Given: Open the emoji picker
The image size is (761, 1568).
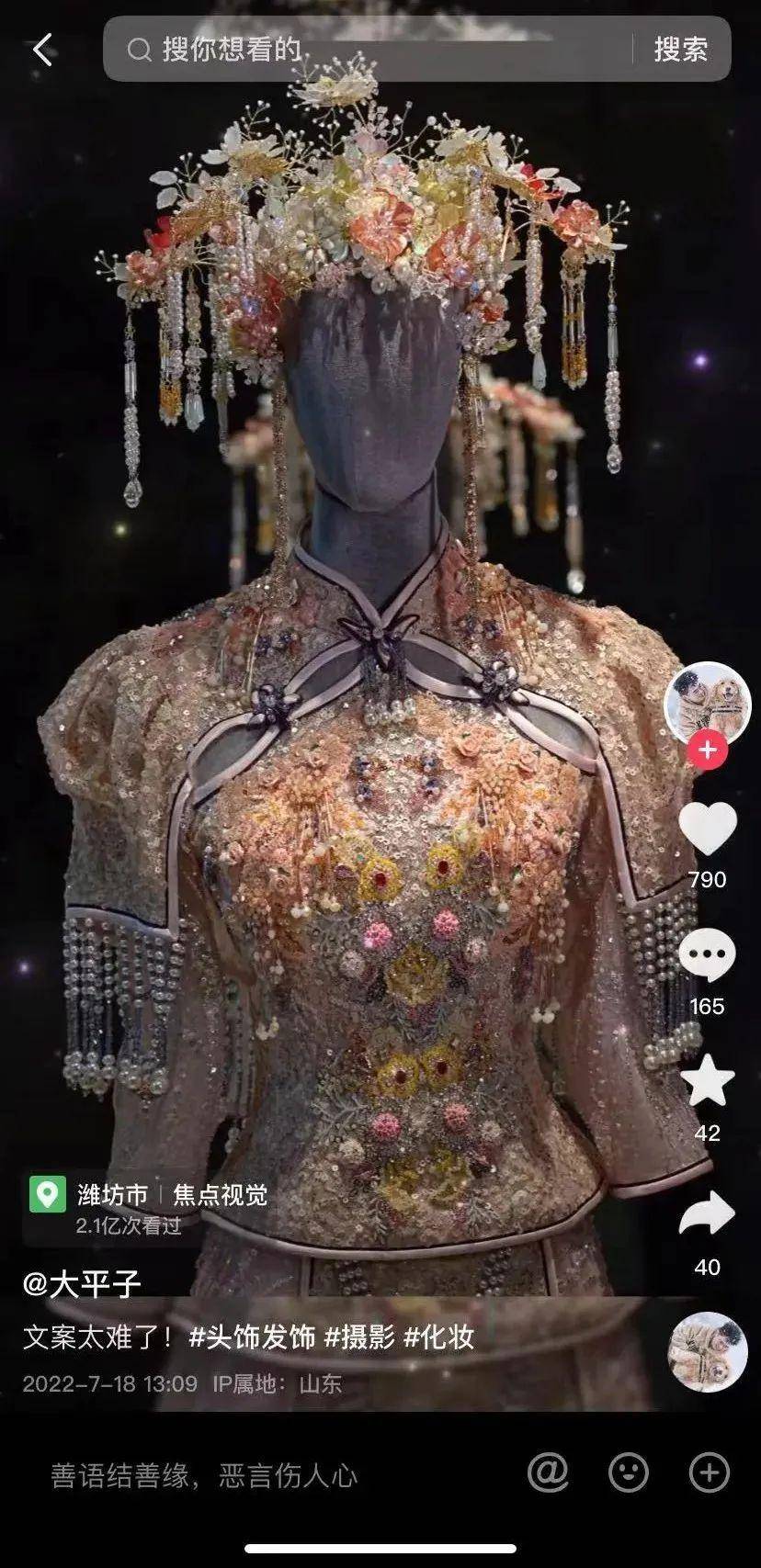Looking at the screenshot, I should [629, 1472].
